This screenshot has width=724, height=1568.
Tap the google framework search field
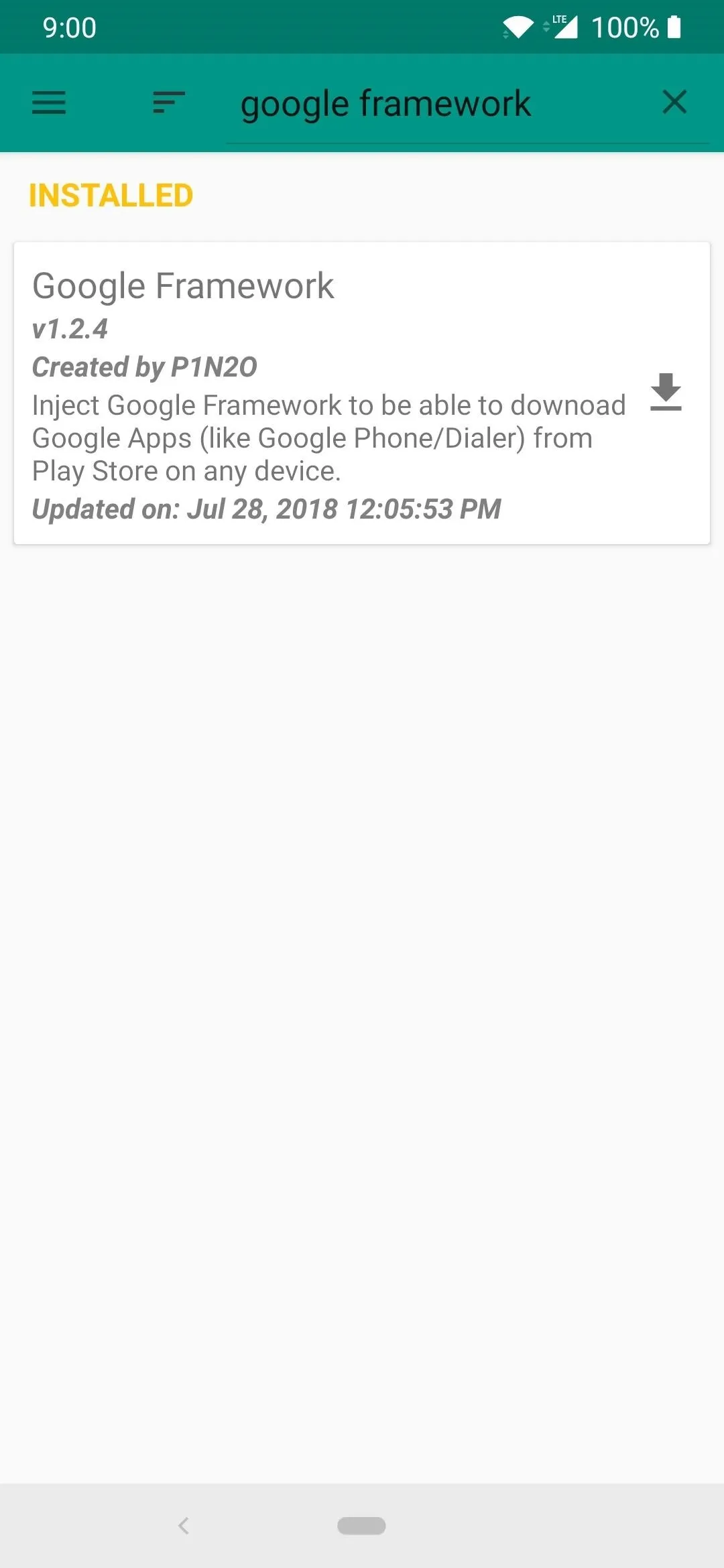pyautogui.click(x=436, y=104)
